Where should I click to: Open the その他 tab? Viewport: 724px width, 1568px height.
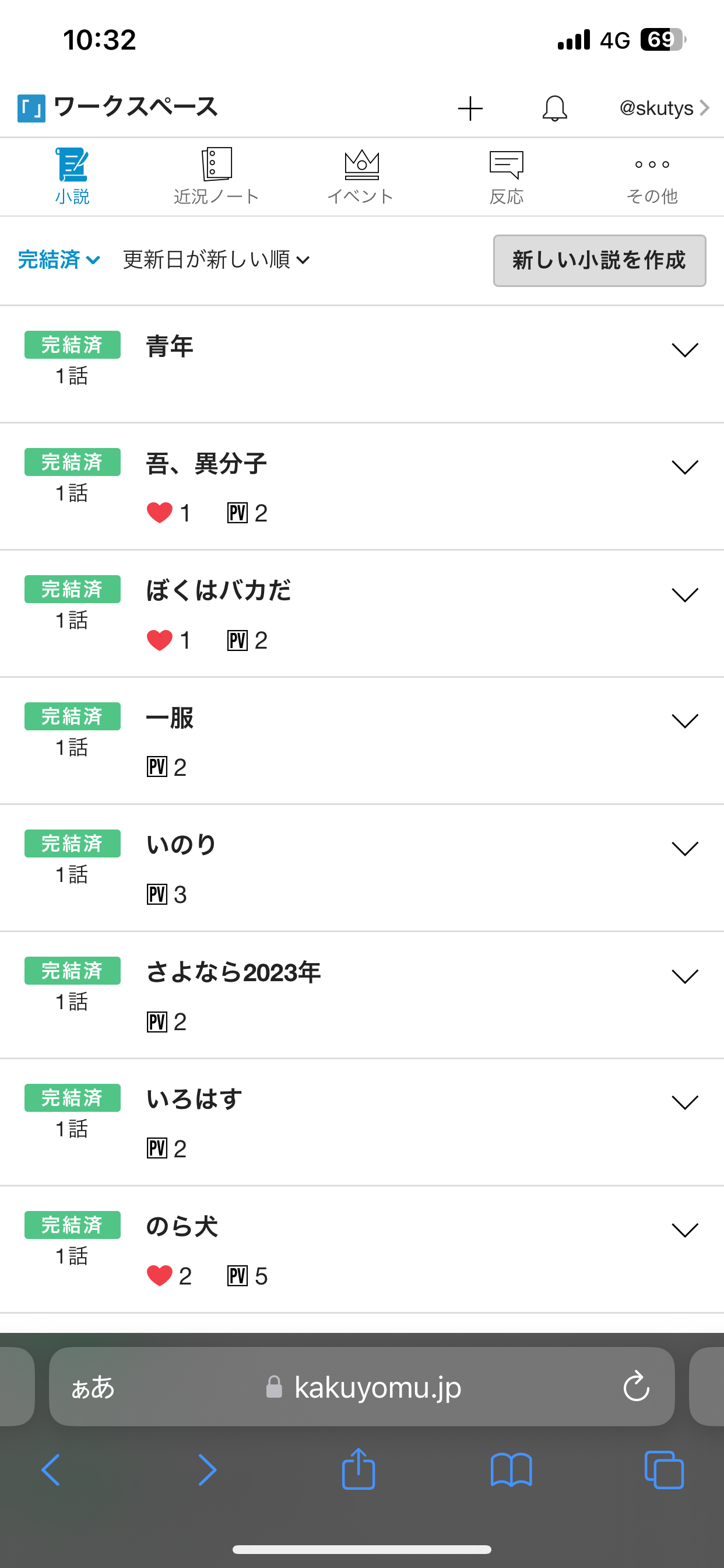pos(652,177)
